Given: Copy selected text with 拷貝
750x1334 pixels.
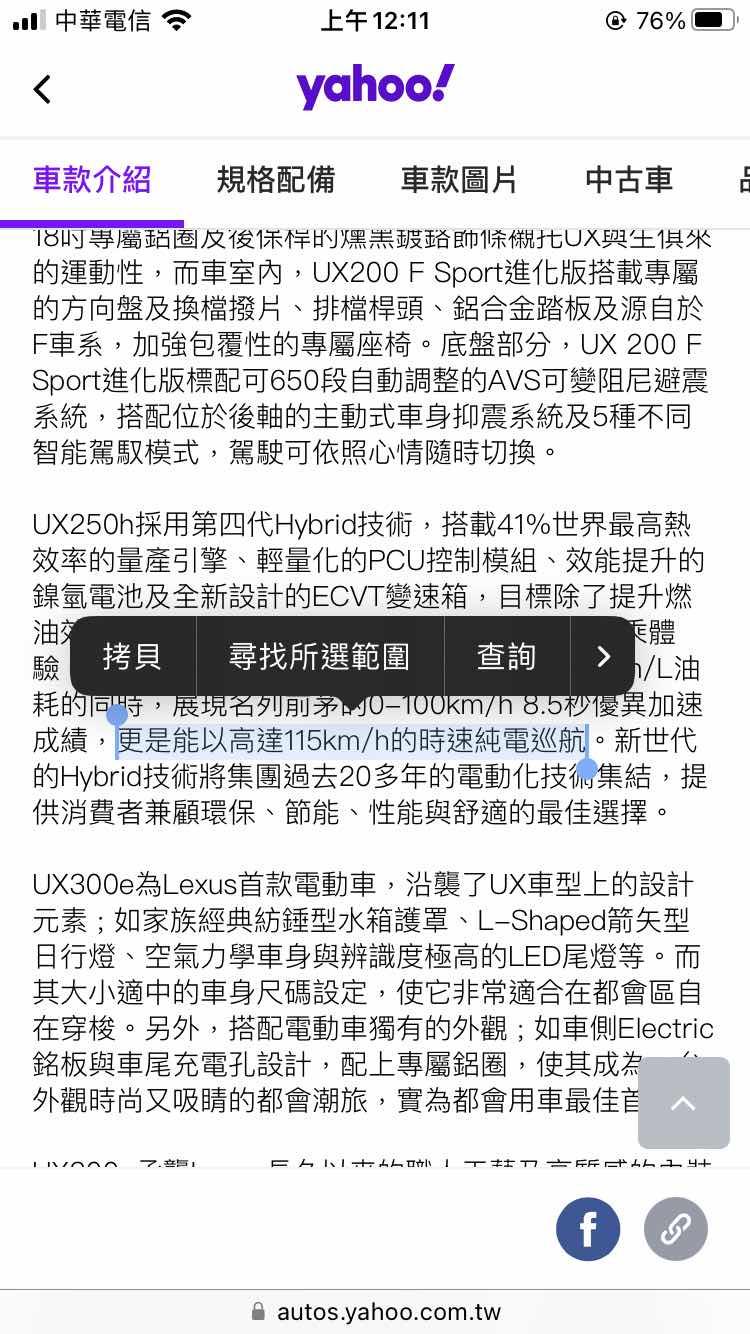Looking at the screenshot, I should (x=132, y=656).
